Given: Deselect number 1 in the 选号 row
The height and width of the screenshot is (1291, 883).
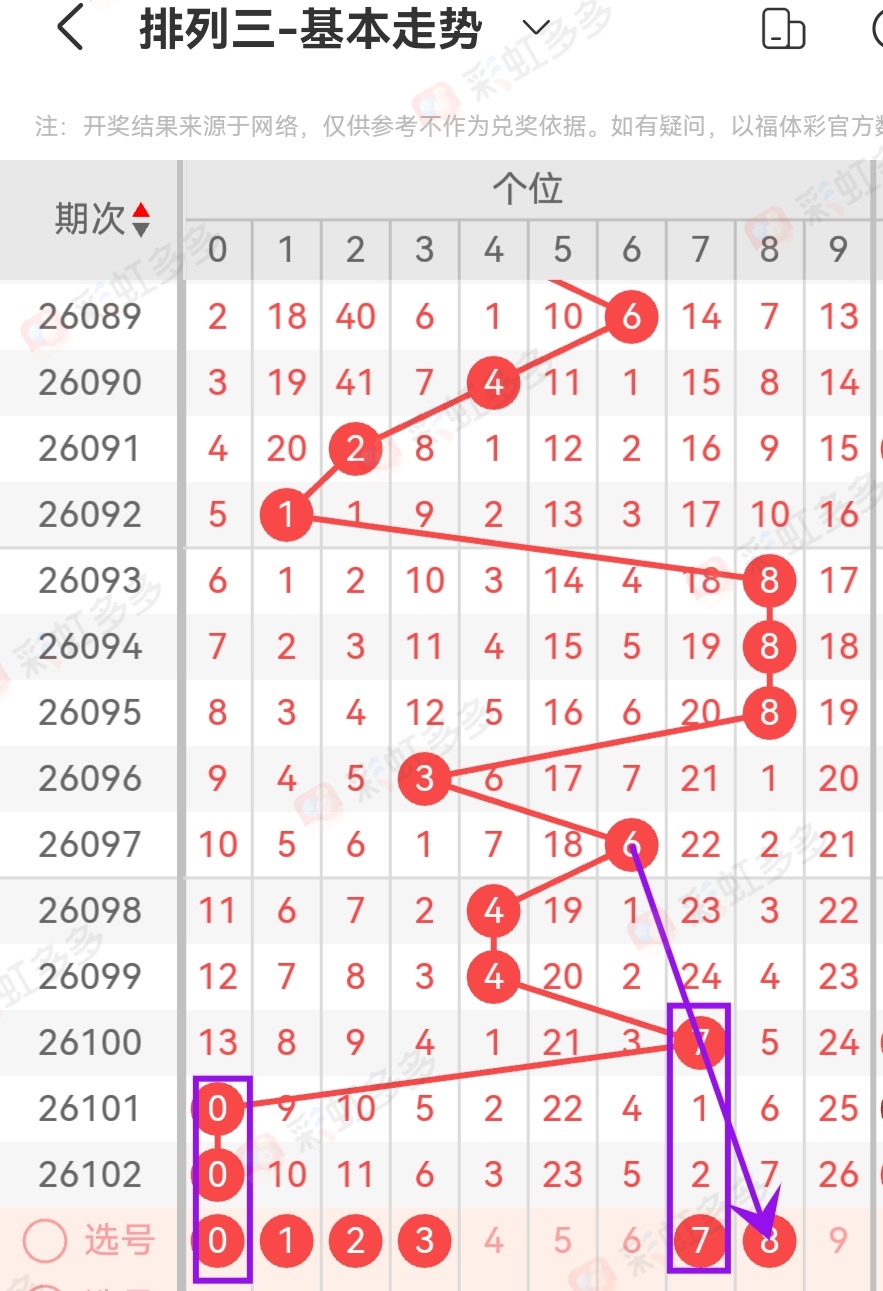Looking at the screenshot, I should [287, 1241].
